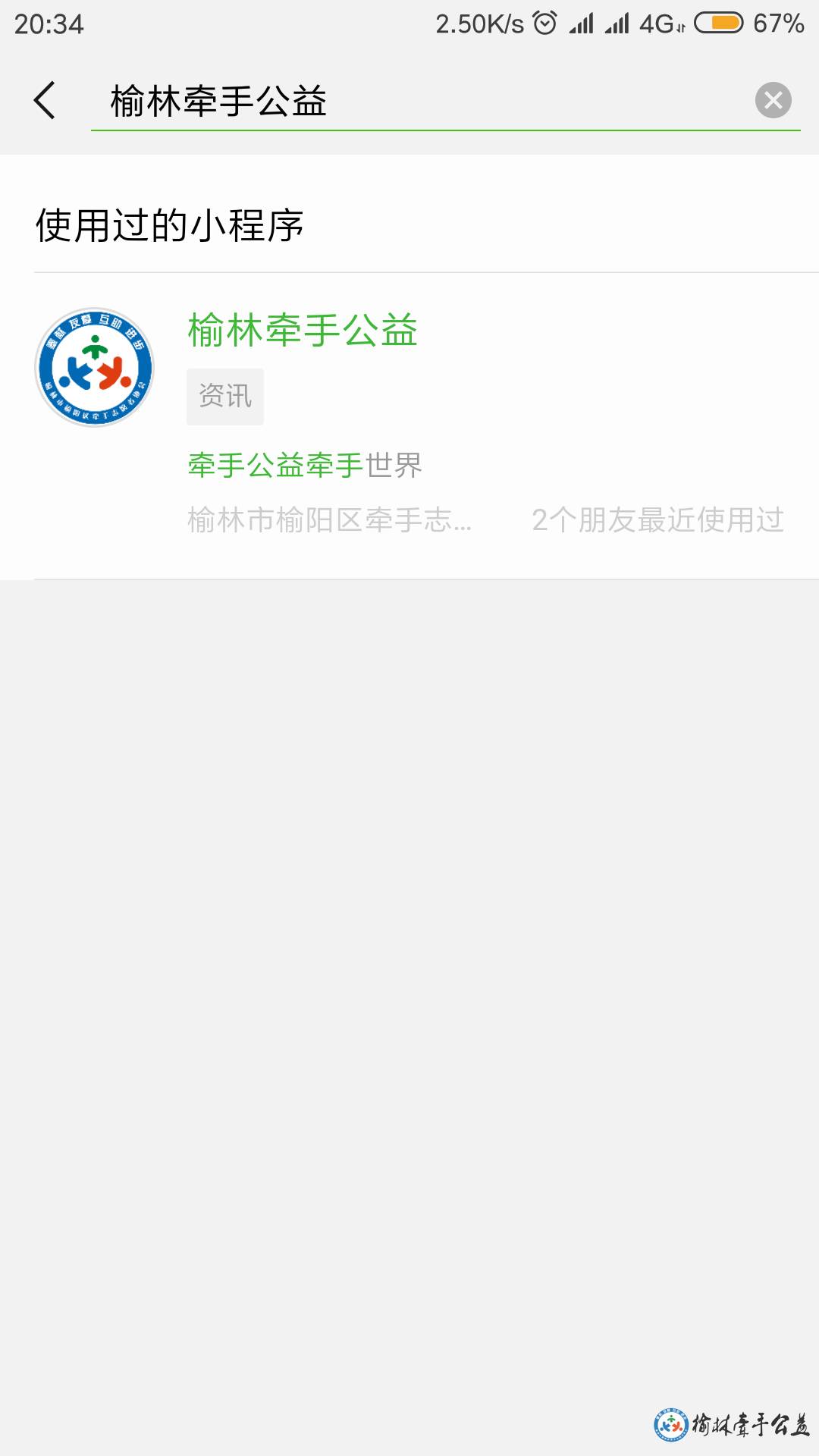819x1456 pixels.
Task: Clear the search text
Action: coord(773,100)
